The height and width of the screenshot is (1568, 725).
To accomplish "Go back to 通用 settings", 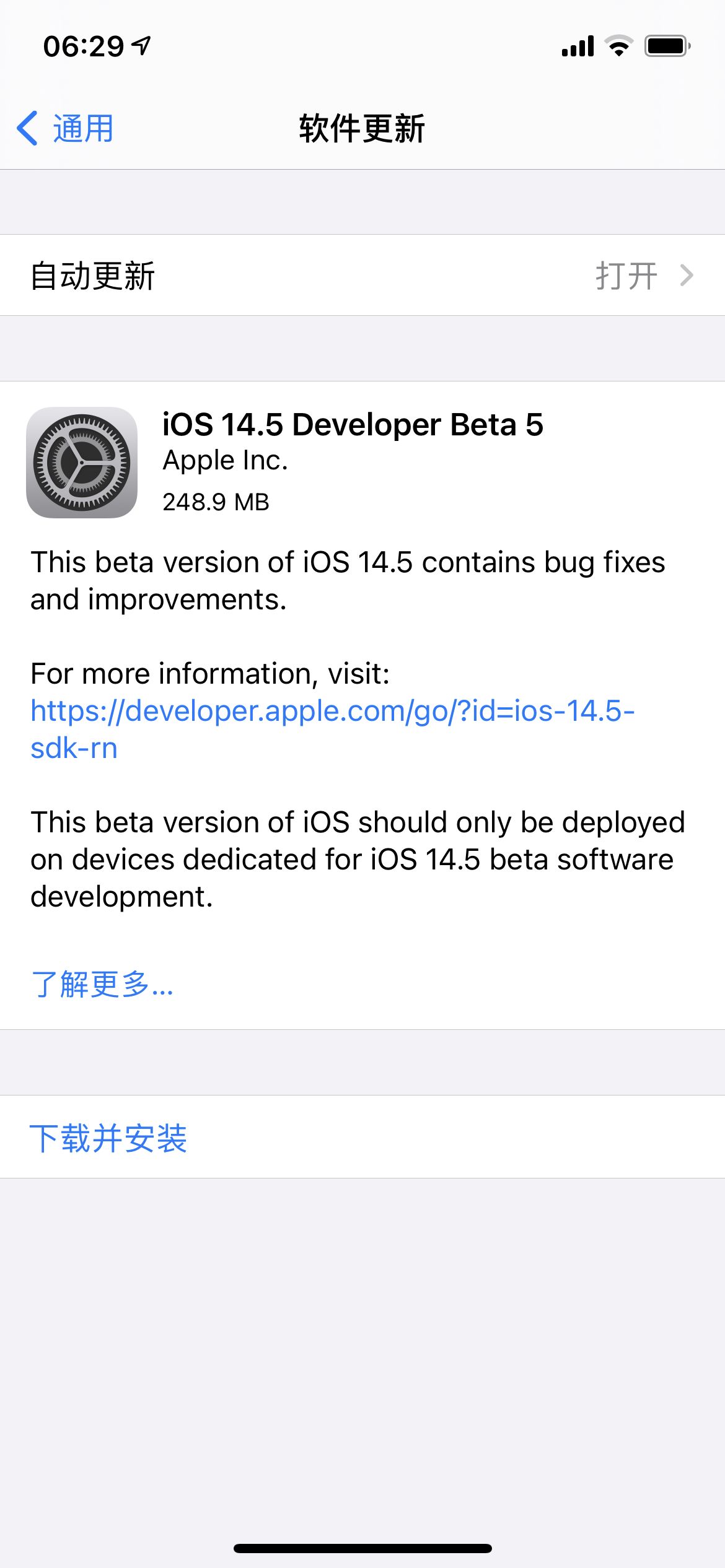I will point(65,129).
